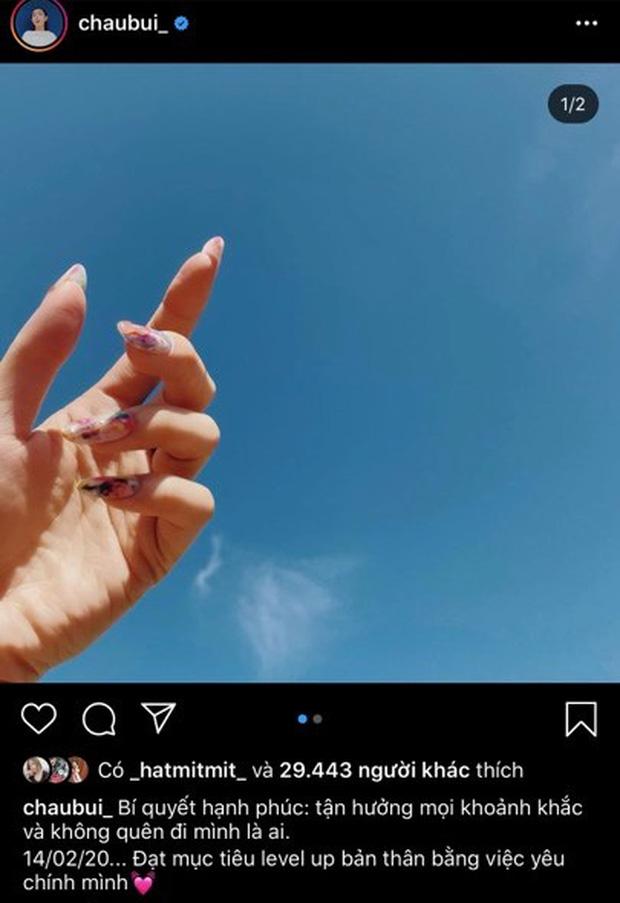Like this post with the heart icon

(x=39, y=718)
